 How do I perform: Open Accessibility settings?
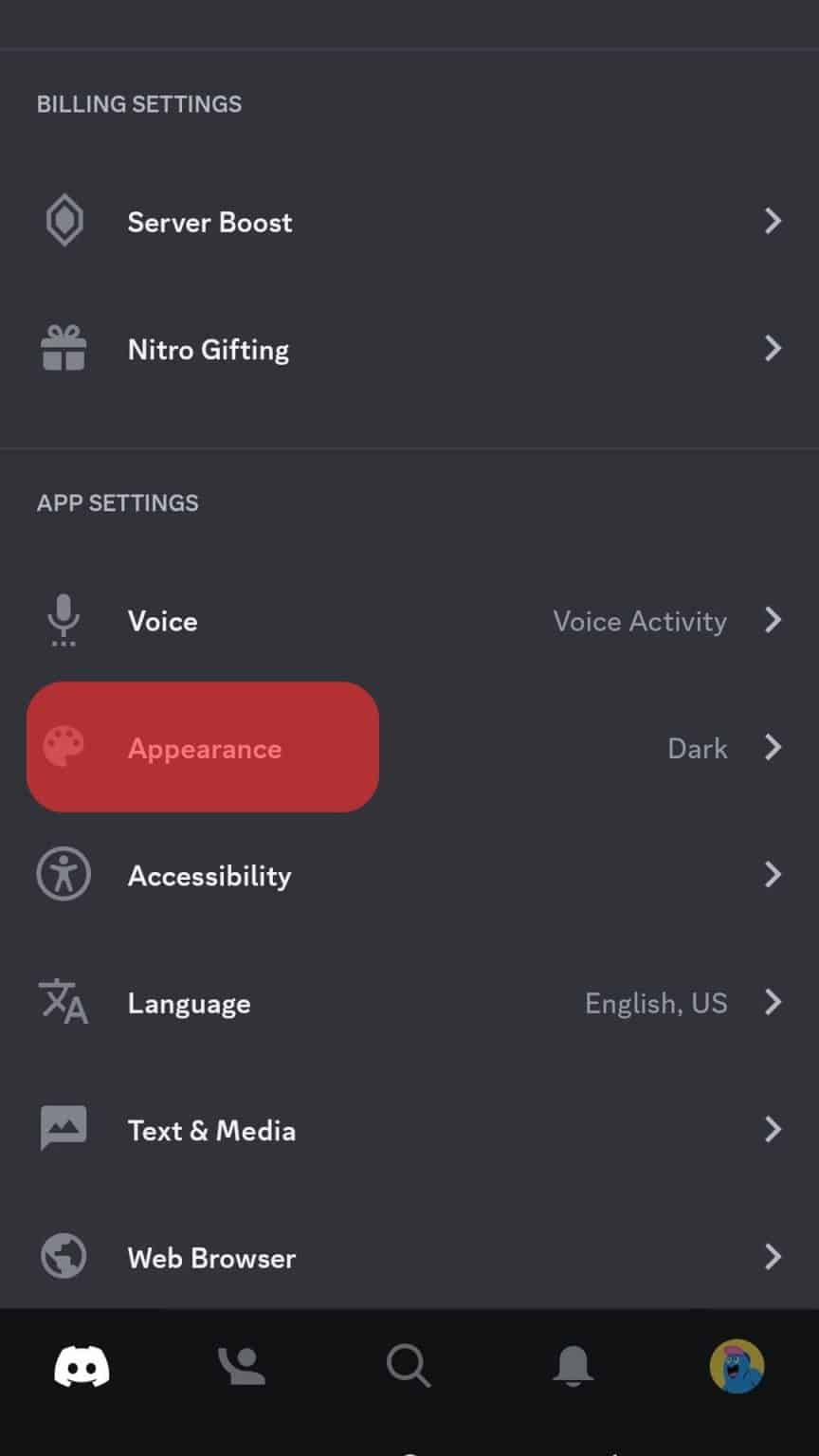209,874
